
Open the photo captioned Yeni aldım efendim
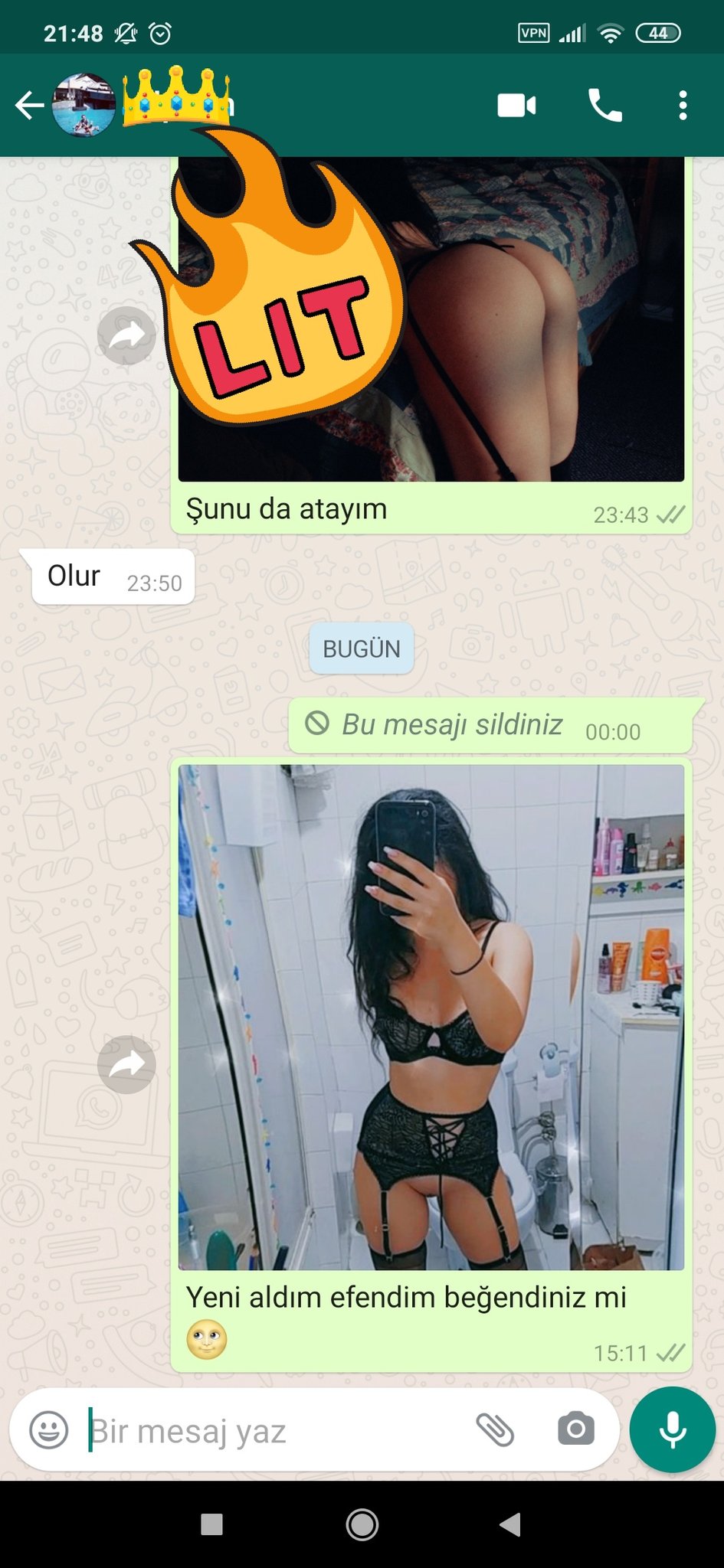coord(431,1017)
